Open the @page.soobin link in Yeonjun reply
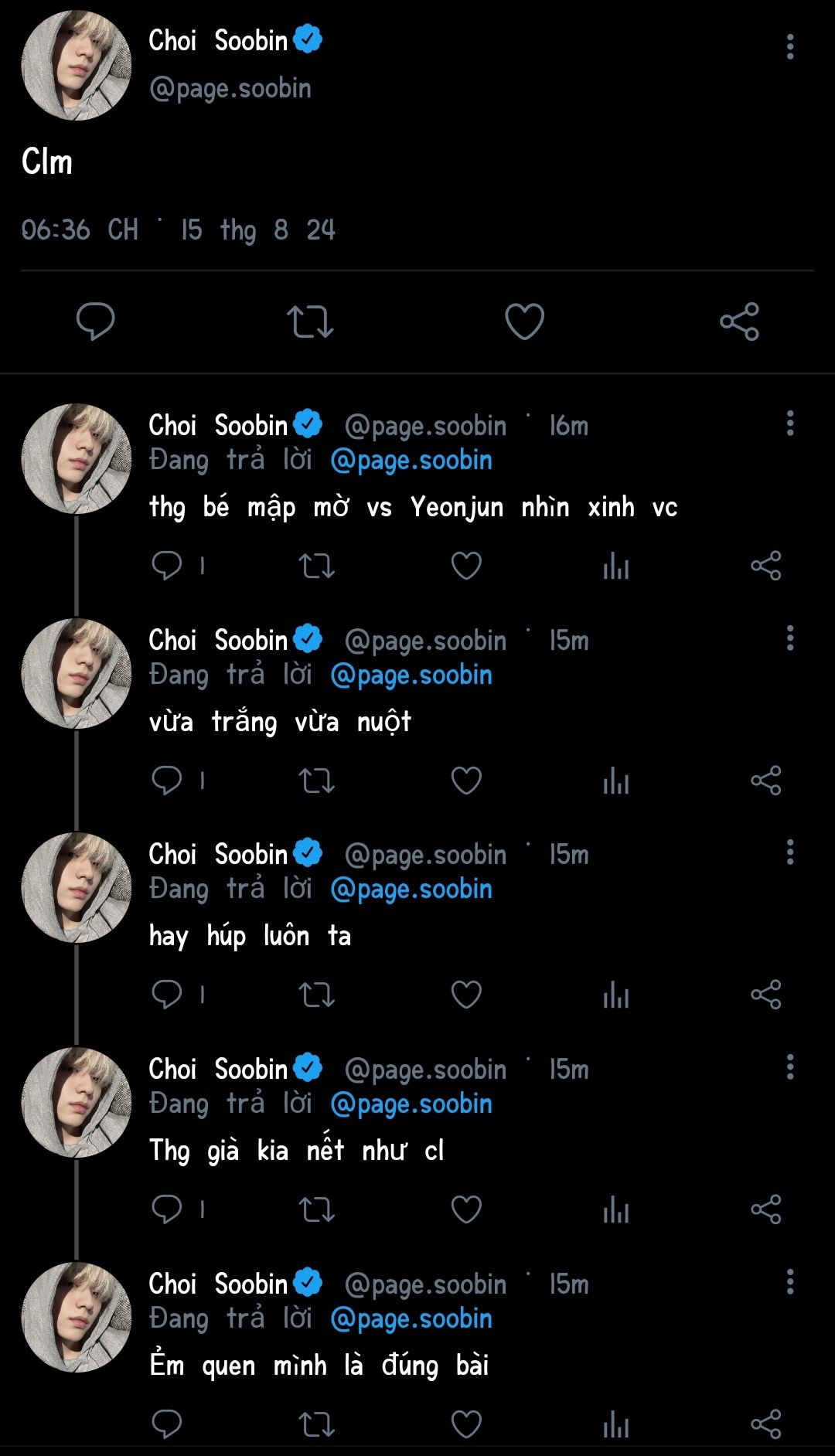This screenshot has width=835, height=1456. 411,461
